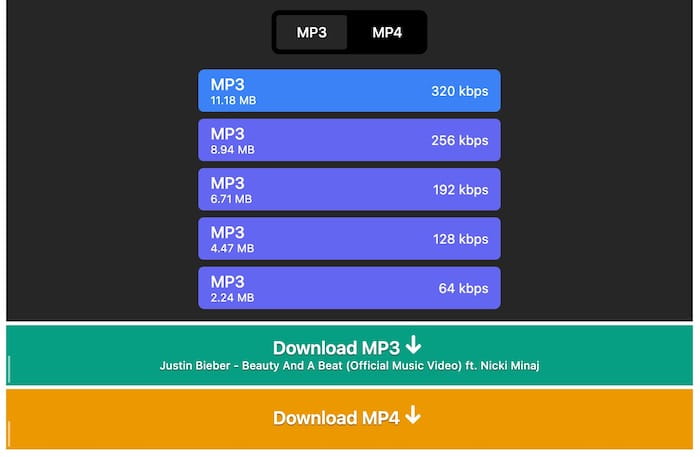Tap the green Download MP3 button
Viewport: 700px width, 457px height.
coord(349,354)
